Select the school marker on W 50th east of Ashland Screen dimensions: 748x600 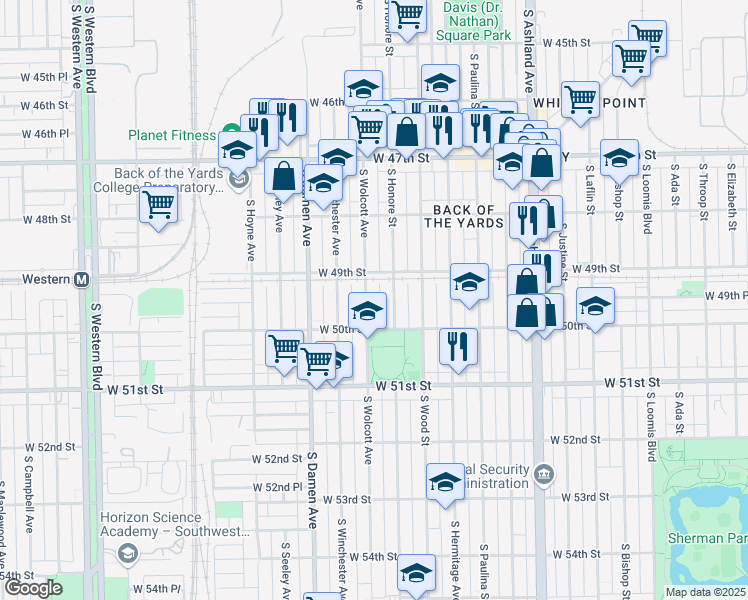[x=595, y=307]
